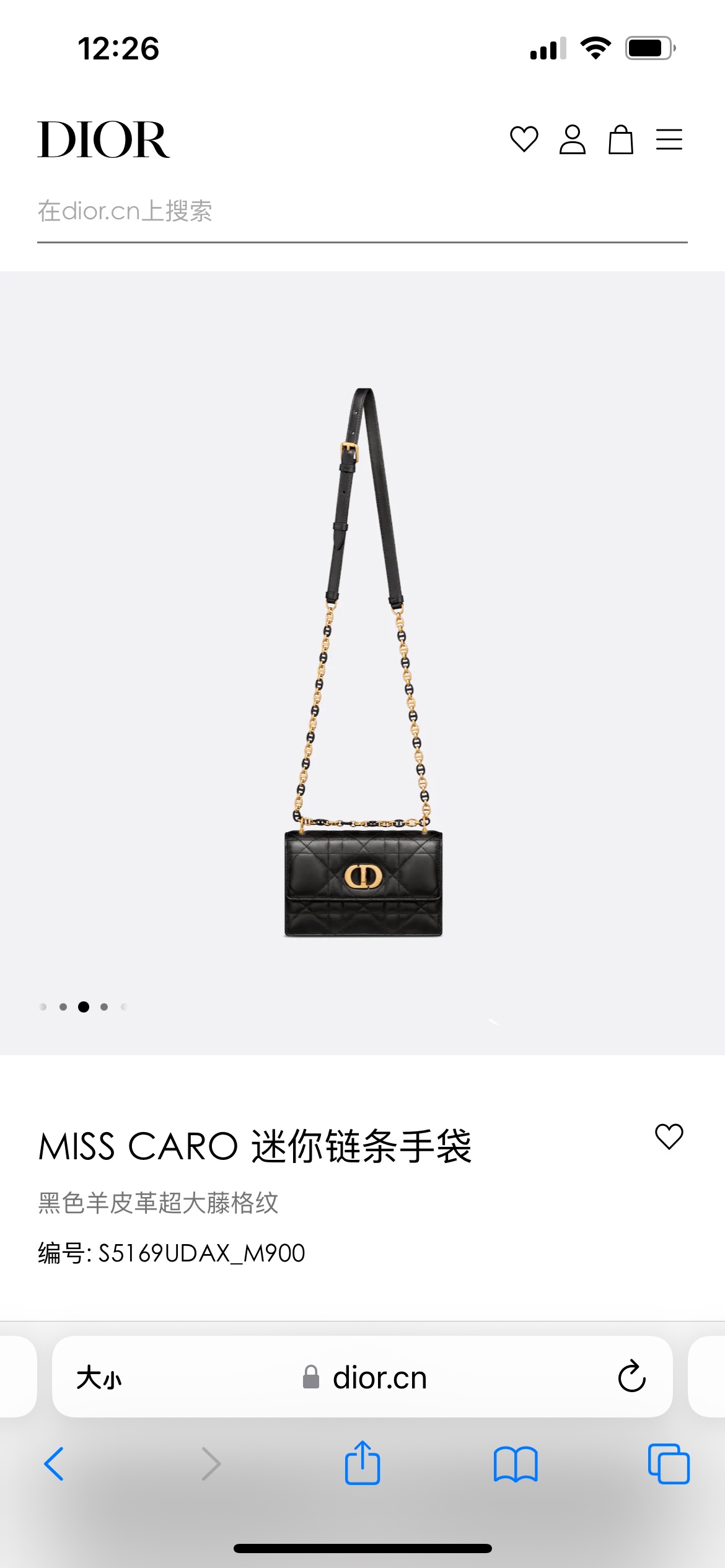This screenshot has height=1568, width=725.
Task: Reload the dior.cn page
Action: coord(631,1376)
